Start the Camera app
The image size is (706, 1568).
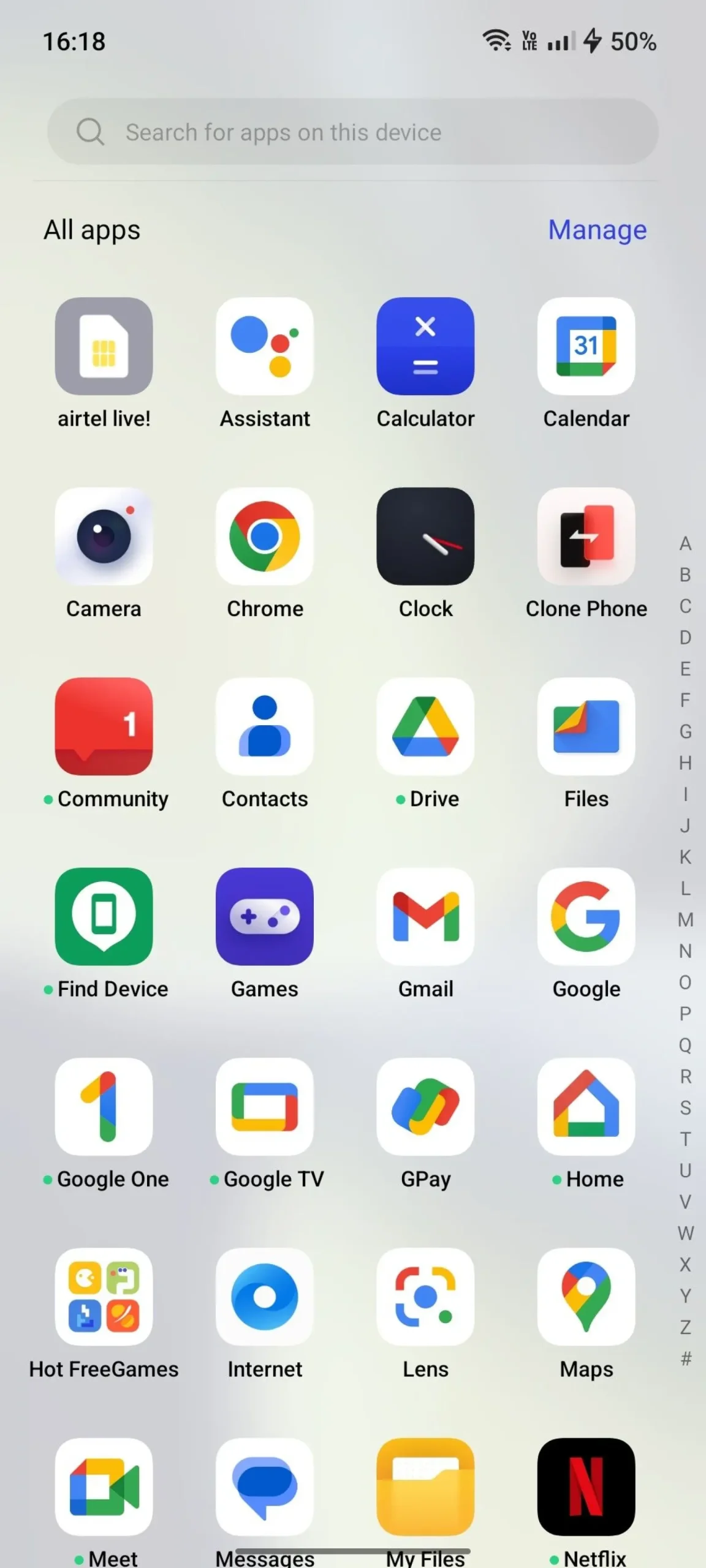(104, 537)
